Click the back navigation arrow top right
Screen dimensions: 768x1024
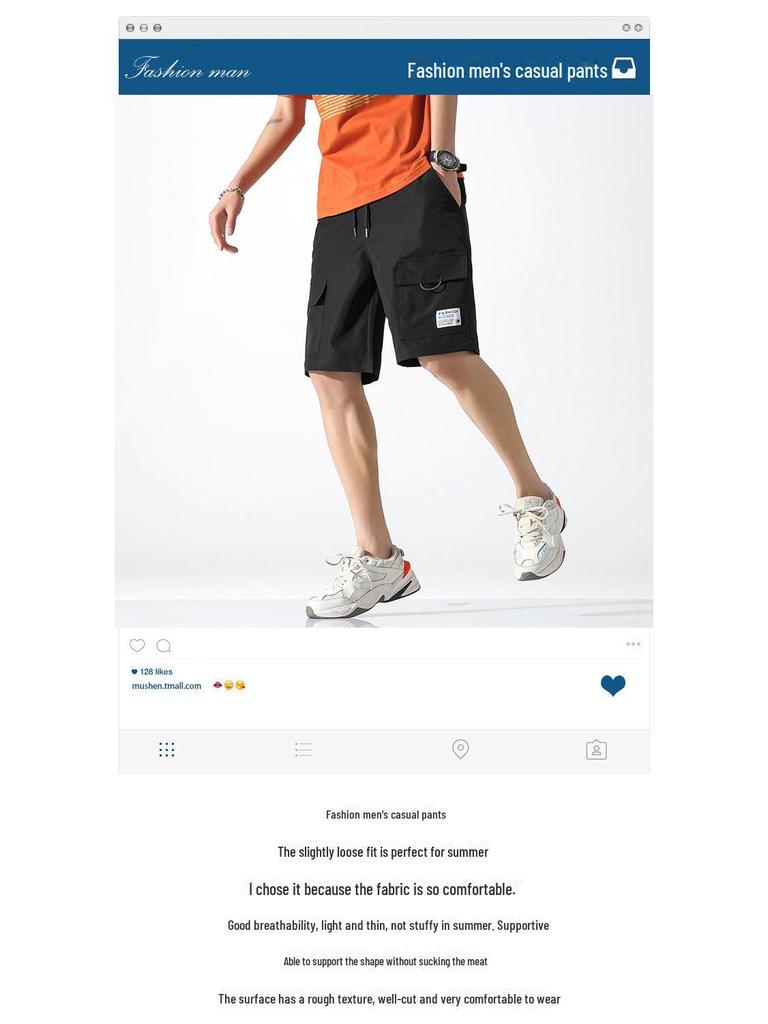627,27
